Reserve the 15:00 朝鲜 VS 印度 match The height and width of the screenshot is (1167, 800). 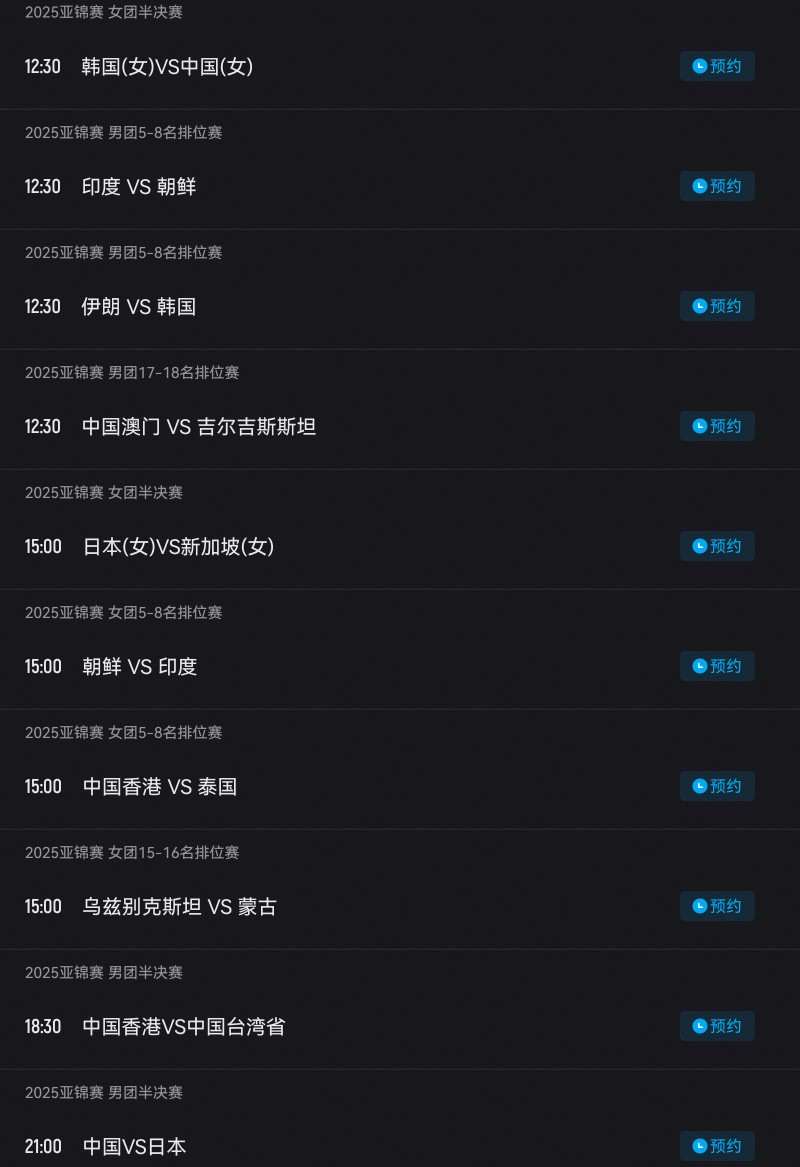click(717, 666)
